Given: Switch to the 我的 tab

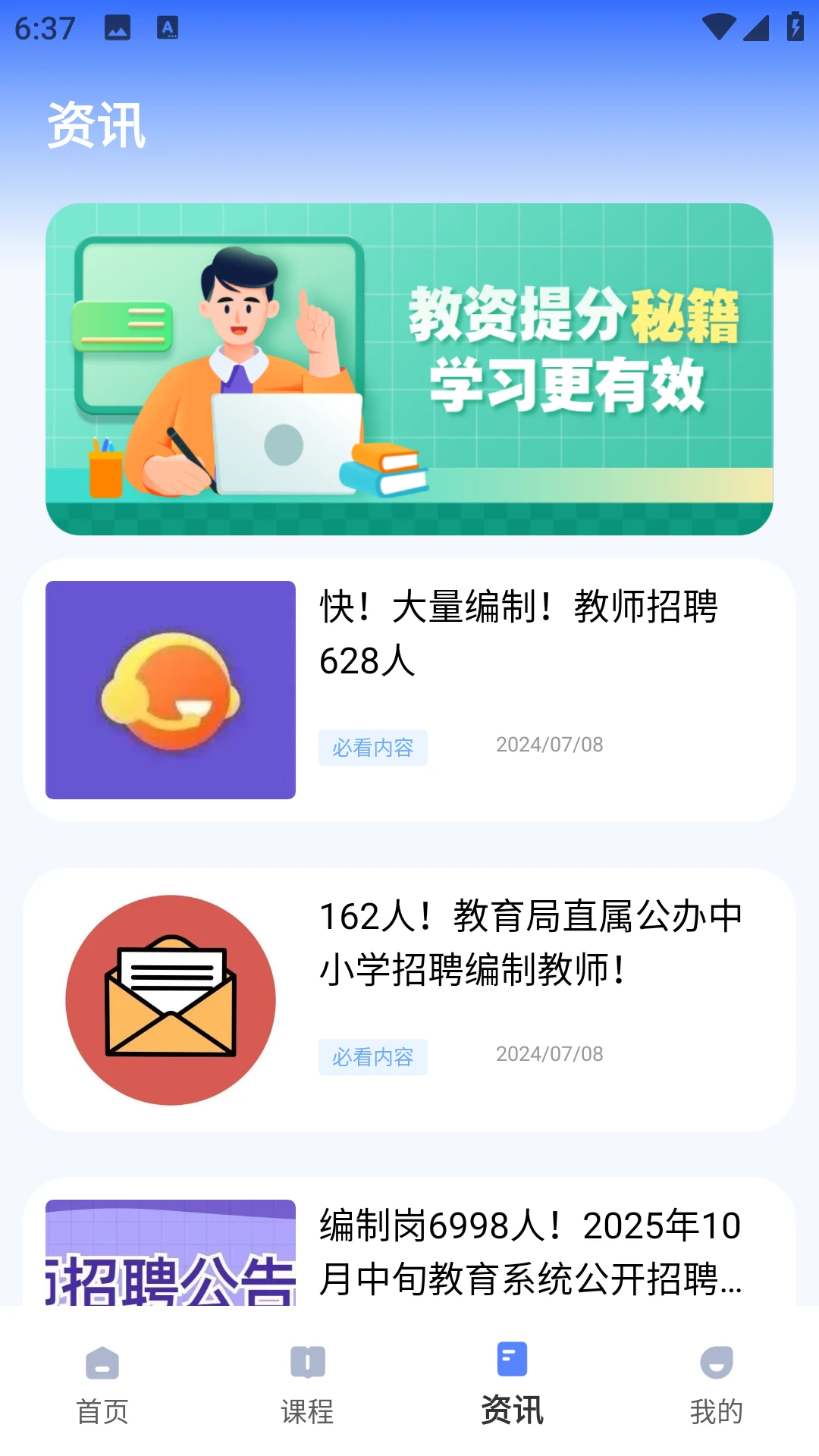Looking at the screenshot, I should coord(717,1388).
